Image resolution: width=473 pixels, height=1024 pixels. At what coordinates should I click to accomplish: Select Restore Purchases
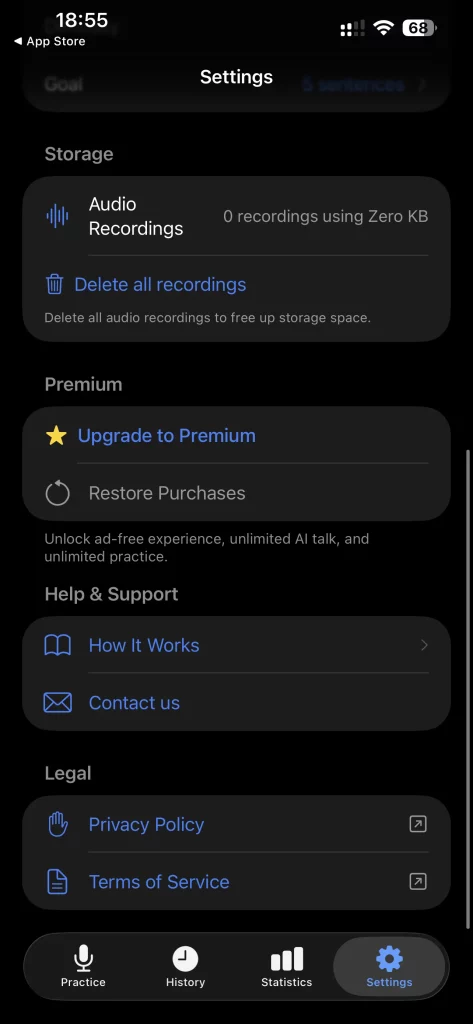(x=236, y=493)
